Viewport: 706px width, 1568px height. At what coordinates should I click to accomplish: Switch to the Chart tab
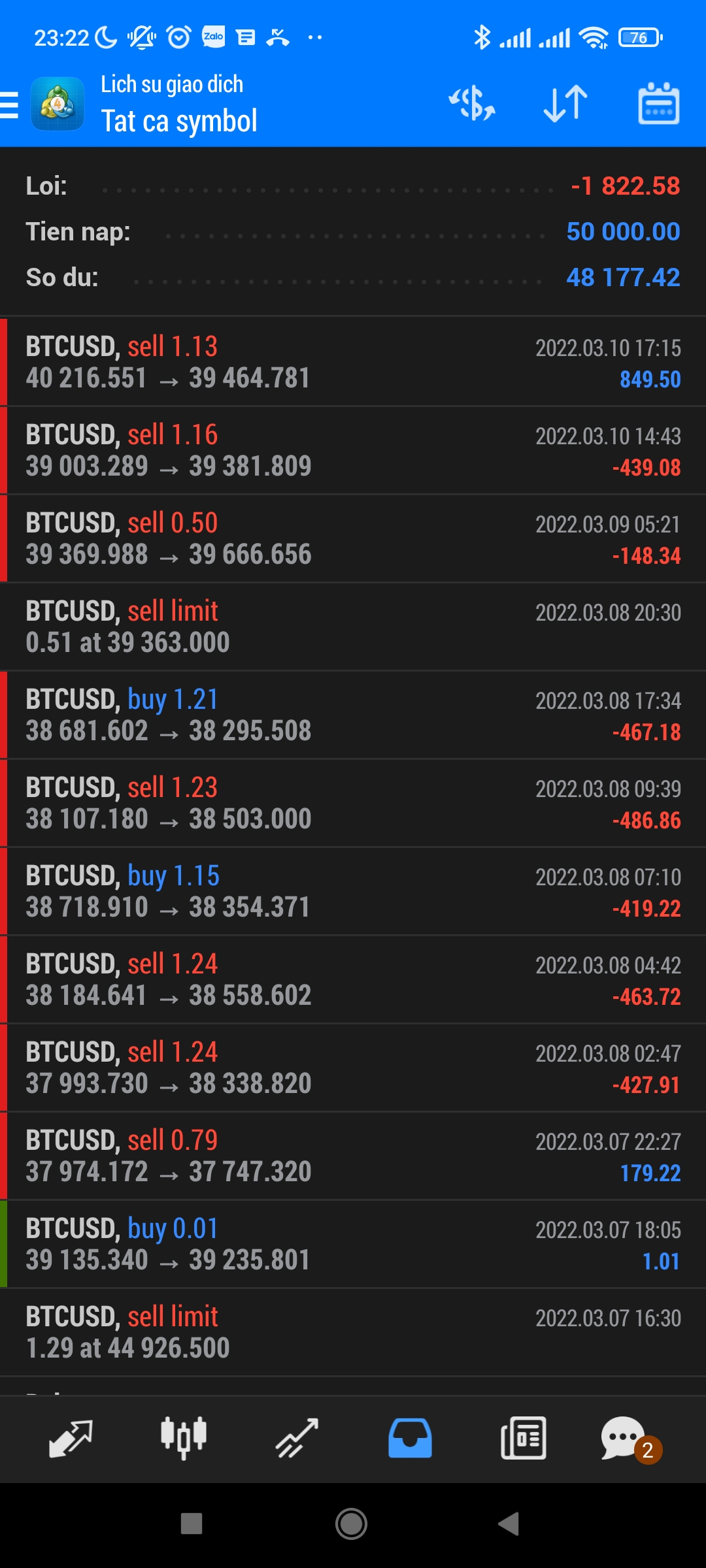[x=184, y=1439]
